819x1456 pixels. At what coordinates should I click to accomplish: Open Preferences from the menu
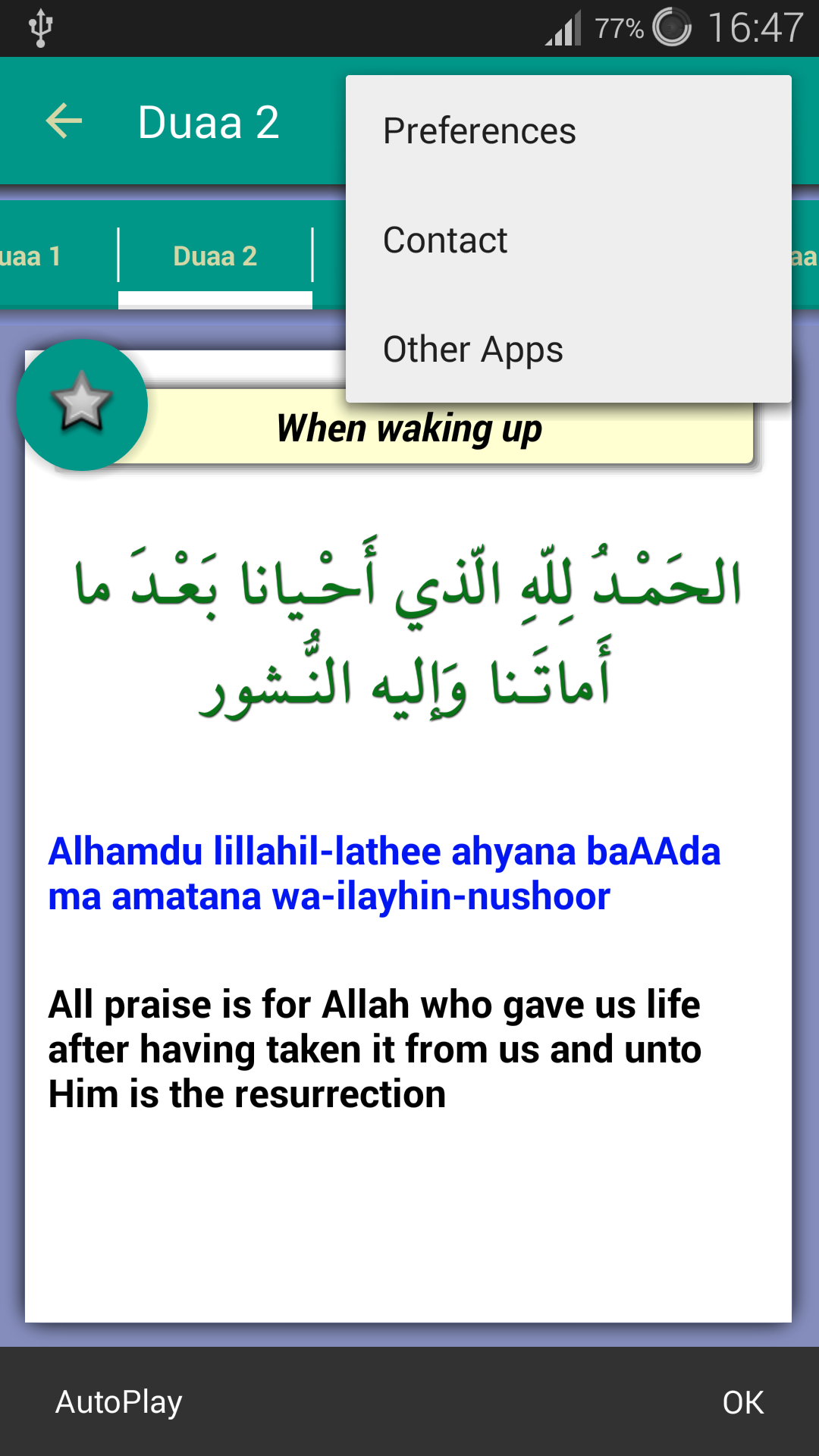[479, 130]
